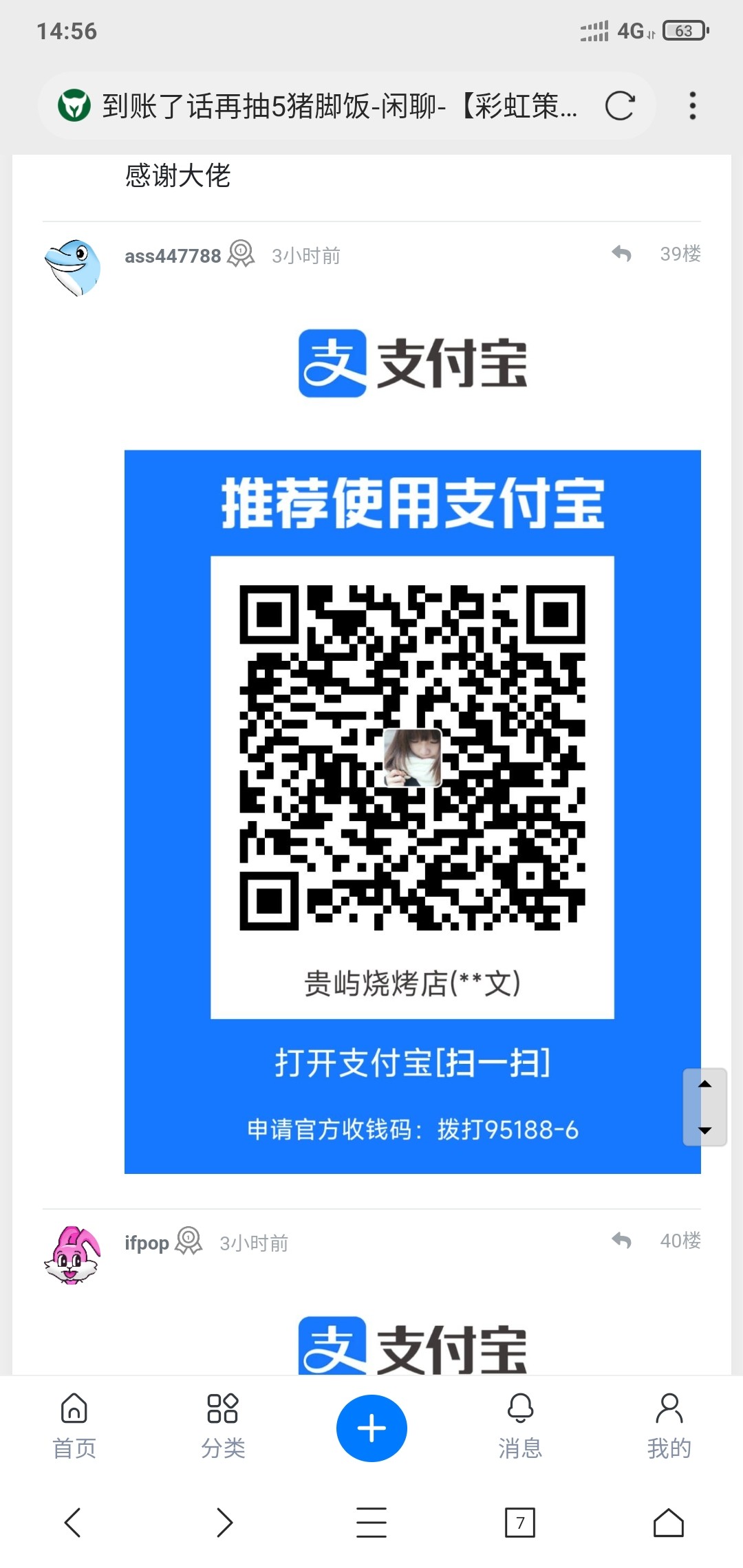
Task: Tap the up arrow on the floating scroller
Action: (704, 1085)
